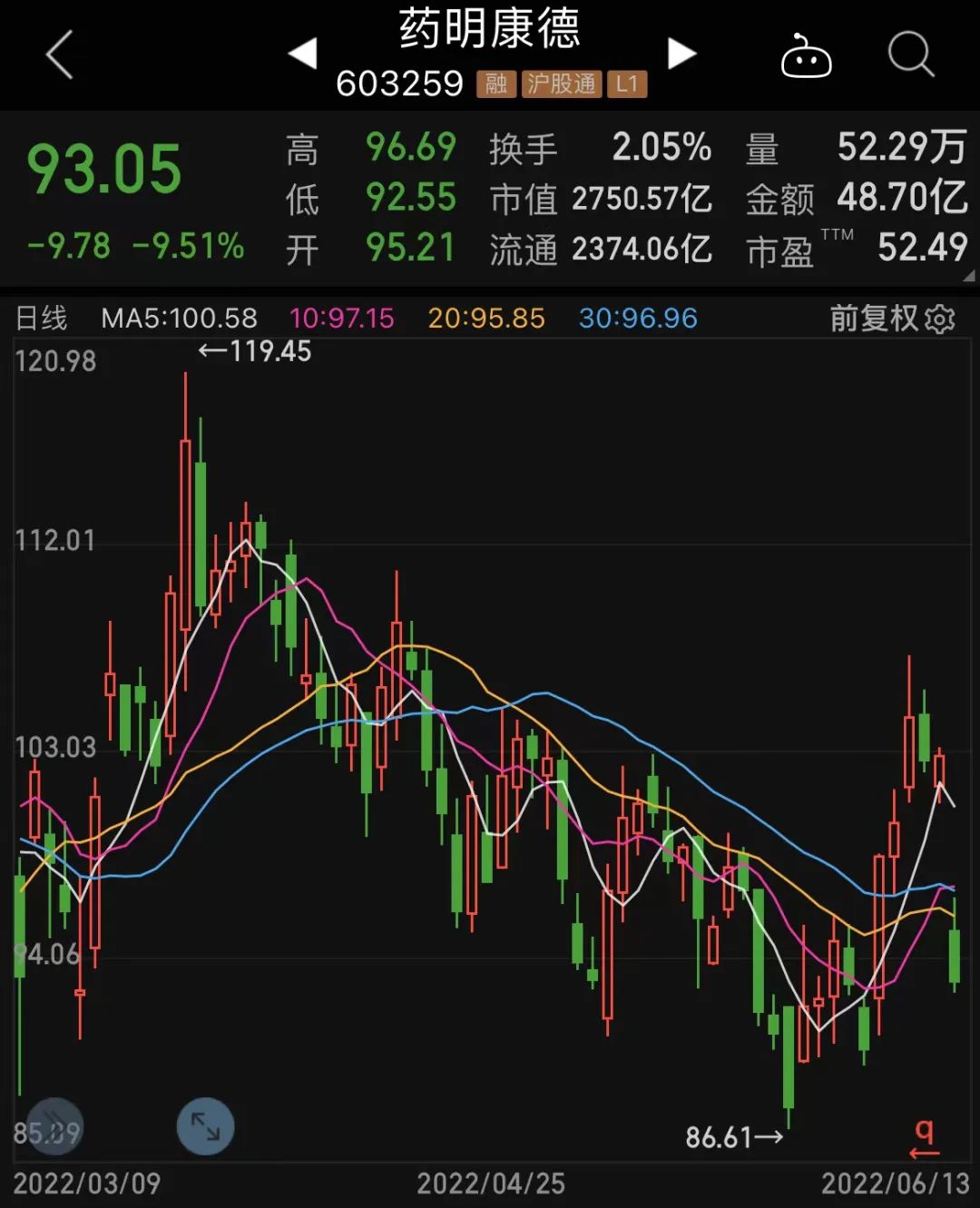980x1208 pixels.
Task: Open the stock search magnifier
Action: click(911, 54)
